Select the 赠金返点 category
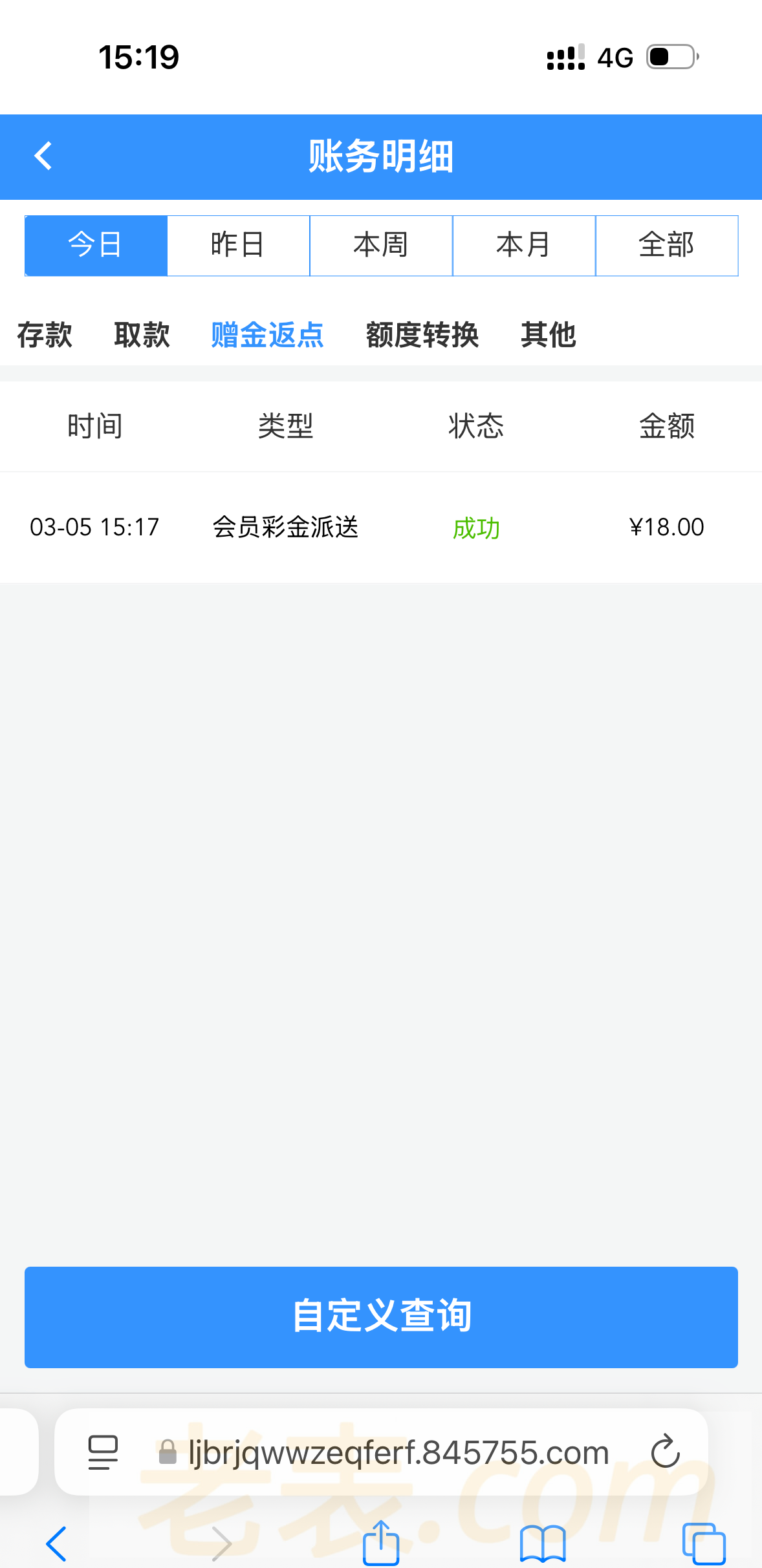This screenshot has height=1568, width=762. click(x=267, y=335)
